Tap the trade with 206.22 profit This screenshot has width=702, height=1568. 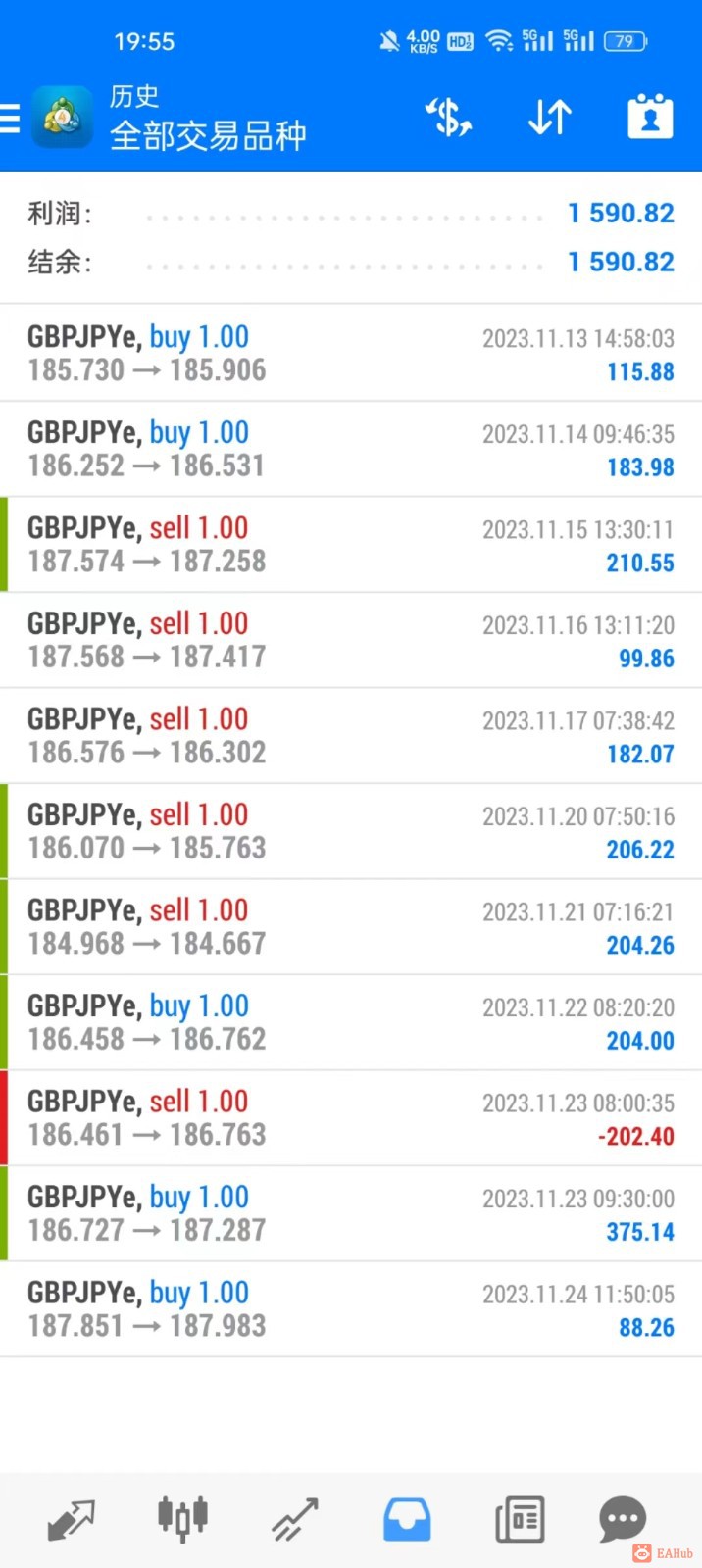click(351, 831)
